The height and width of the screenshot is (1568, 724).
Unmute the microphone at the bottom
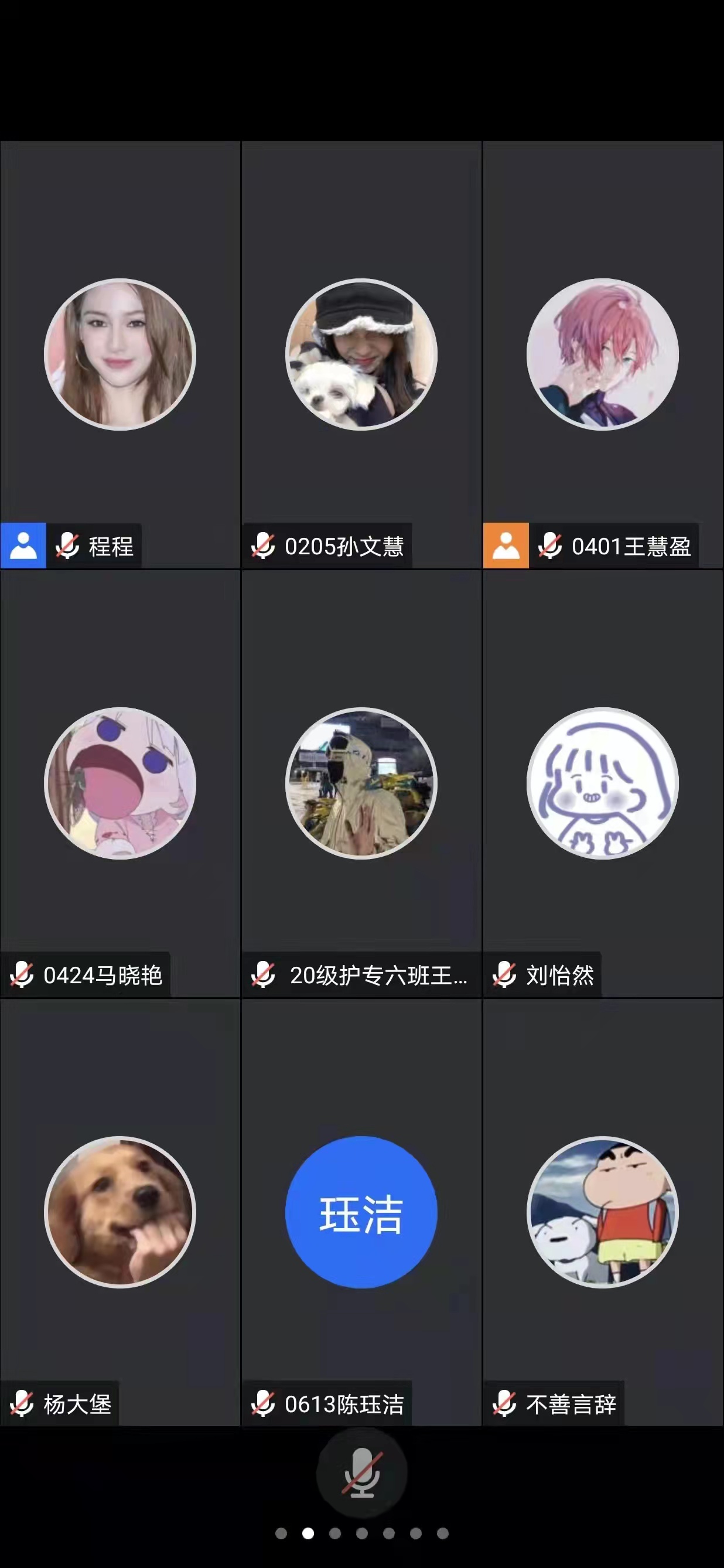361,1473
